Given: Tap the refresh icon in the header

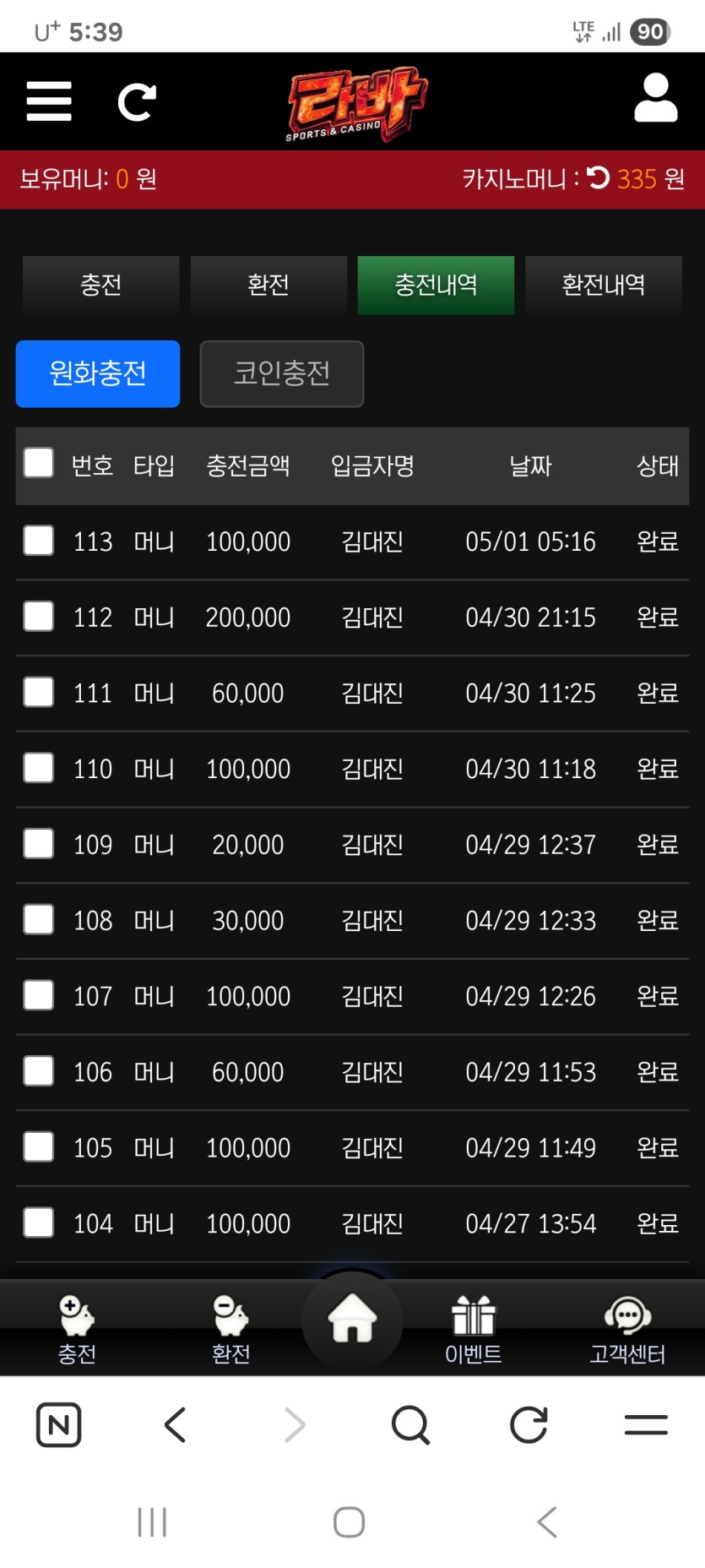Looking at the screenshot, I should point(137,101).
